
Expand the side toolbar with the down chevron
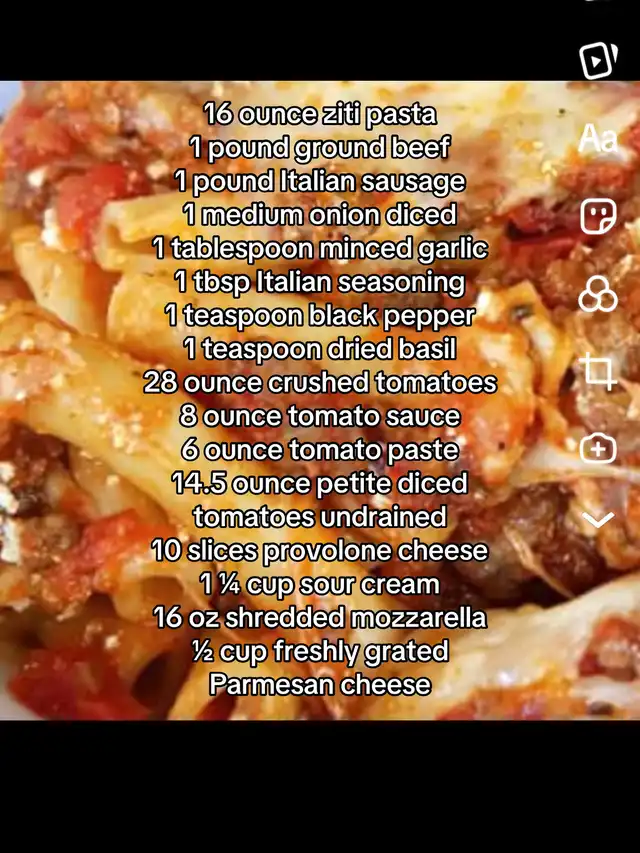[x=598, y=519]
